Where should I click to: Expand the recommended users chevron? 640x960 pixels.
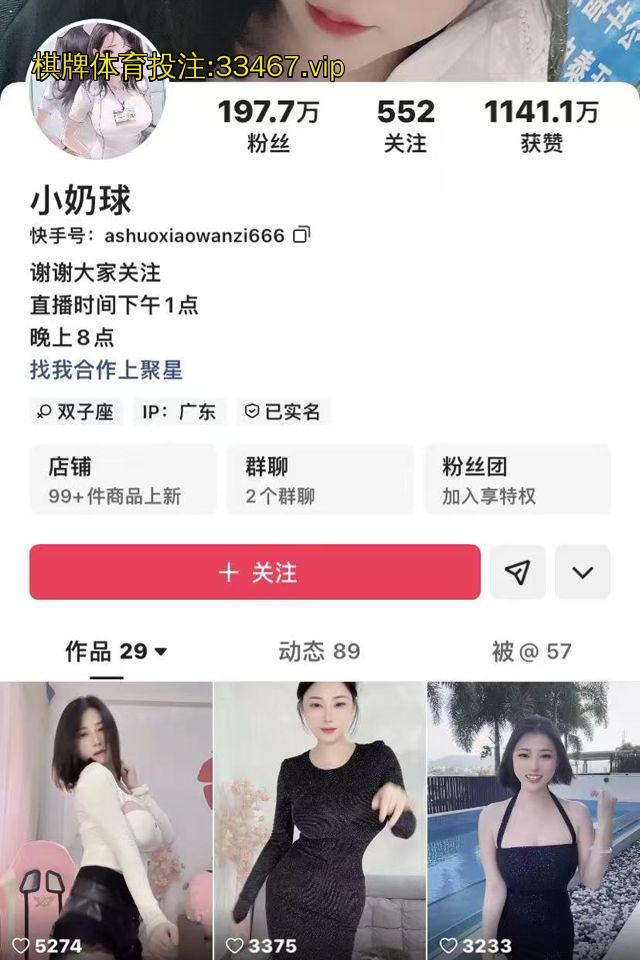(x=582, y=572)
